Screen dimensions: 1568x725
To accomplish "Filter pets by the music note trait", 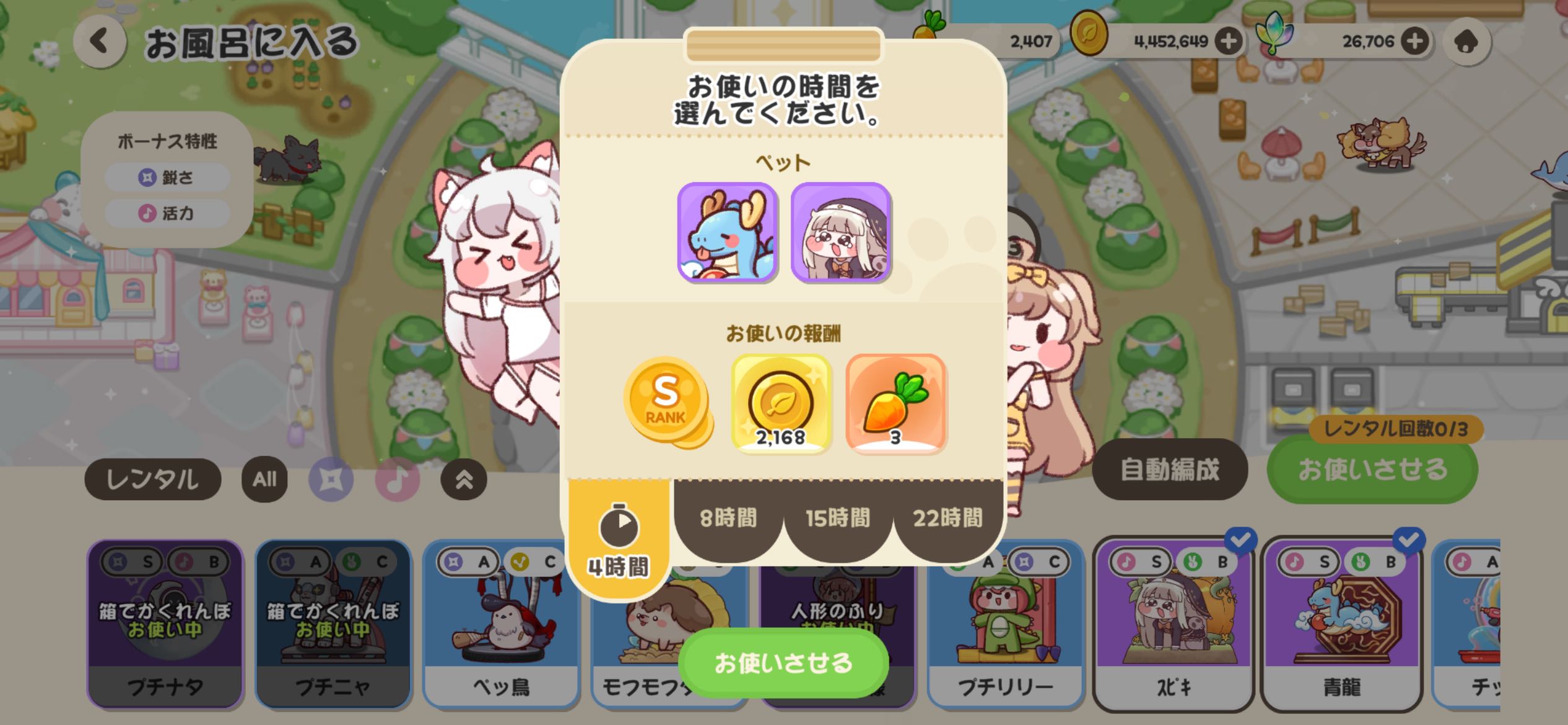I will tap(398, 480).
